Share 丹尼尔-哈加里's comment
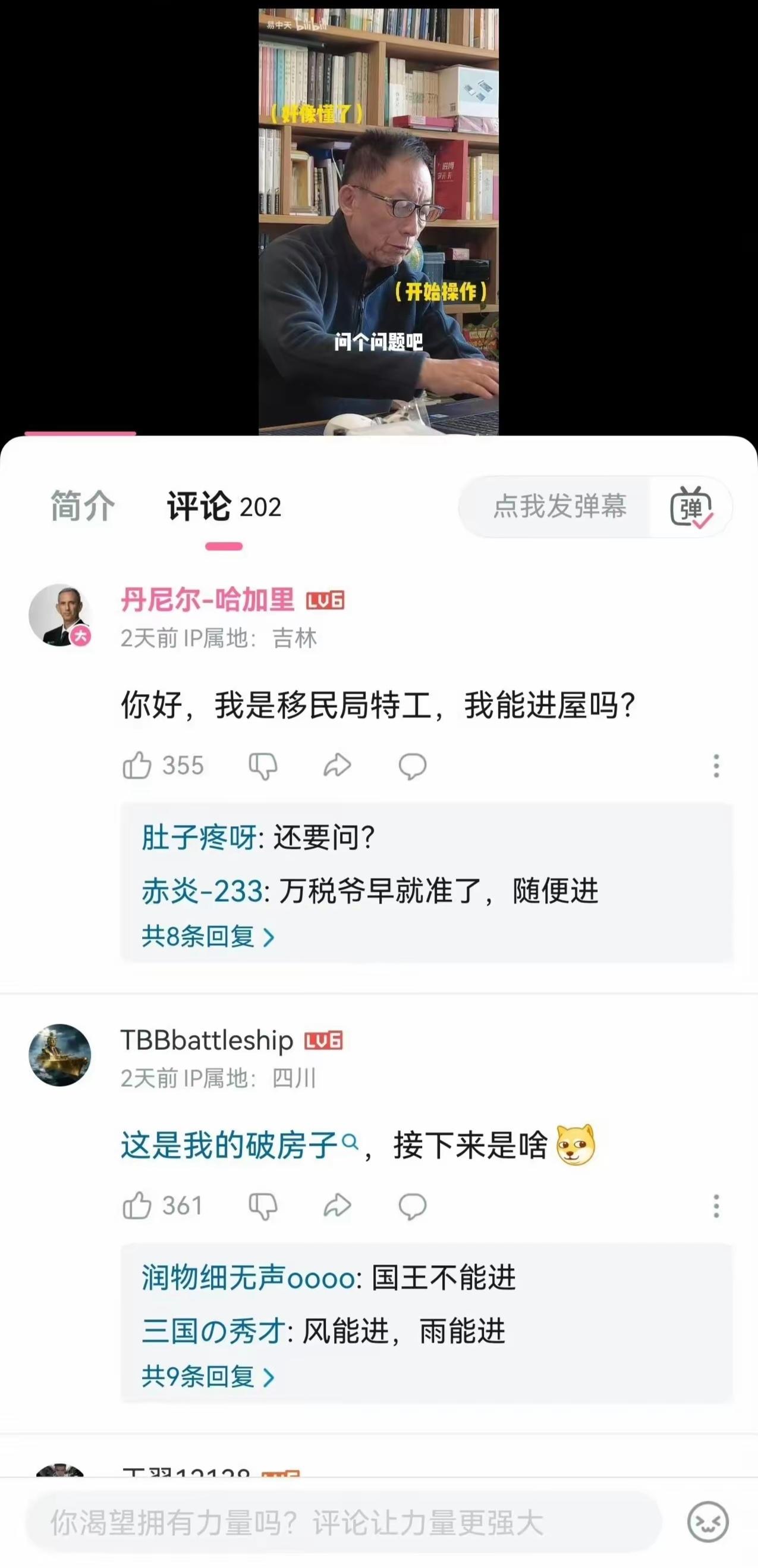This screenshot has width=758, height=1568. tap(337, 766)
